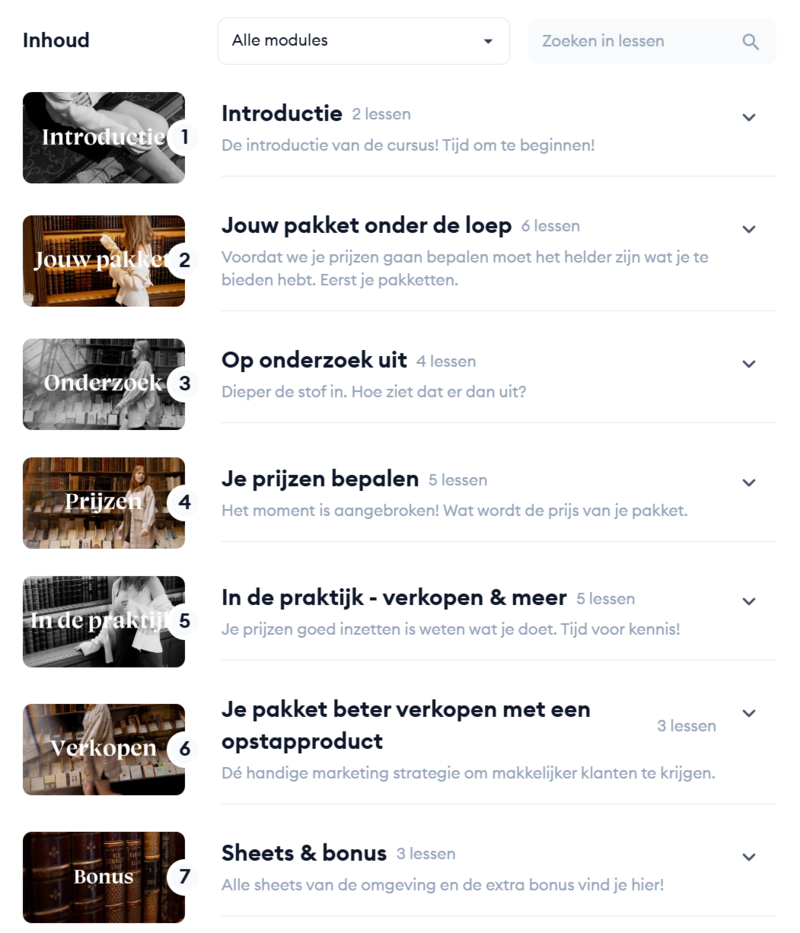
Task: Open the Onderzoek thumbnail numbered 3
Action: tap(103, 383)
